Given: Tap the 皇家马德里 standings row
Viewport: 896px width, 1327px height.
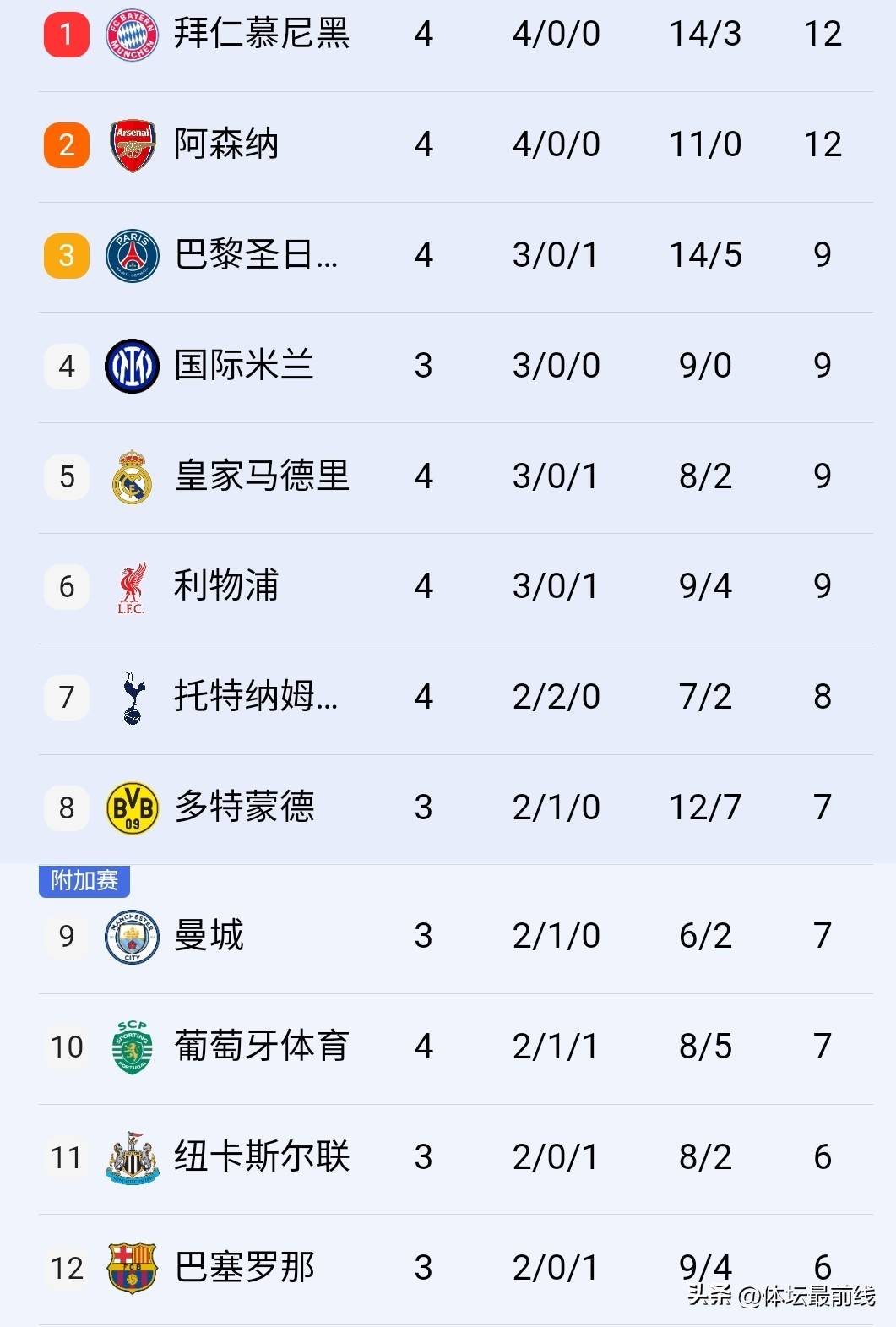Looking at the screenshot, I should click(261, 476).
